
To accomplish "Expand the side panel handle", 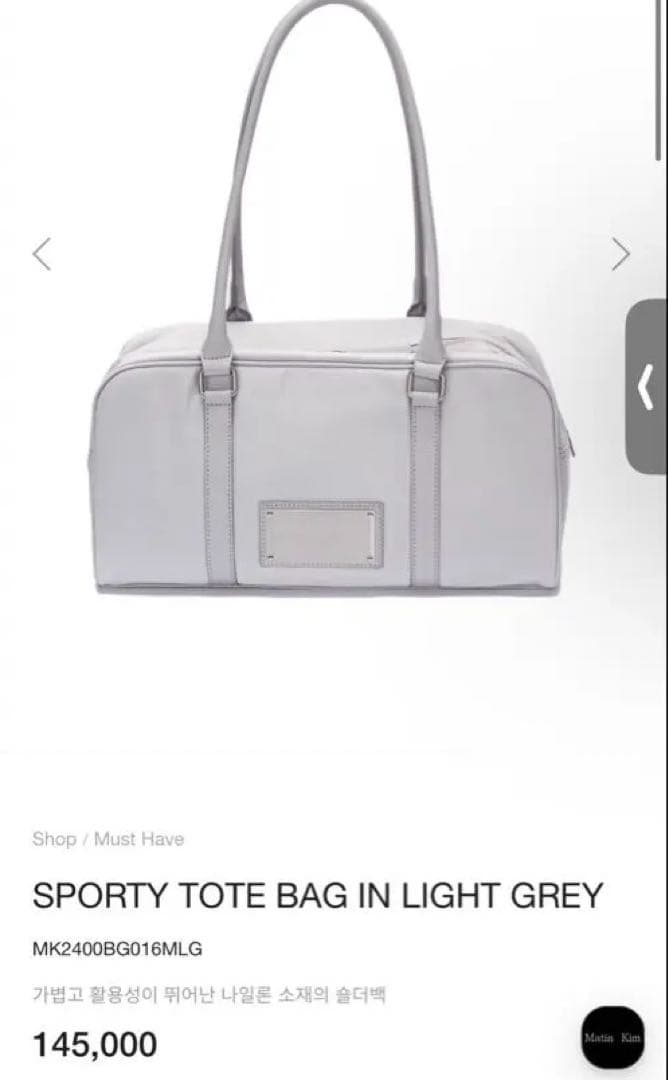I will click(x=647, y=386).
